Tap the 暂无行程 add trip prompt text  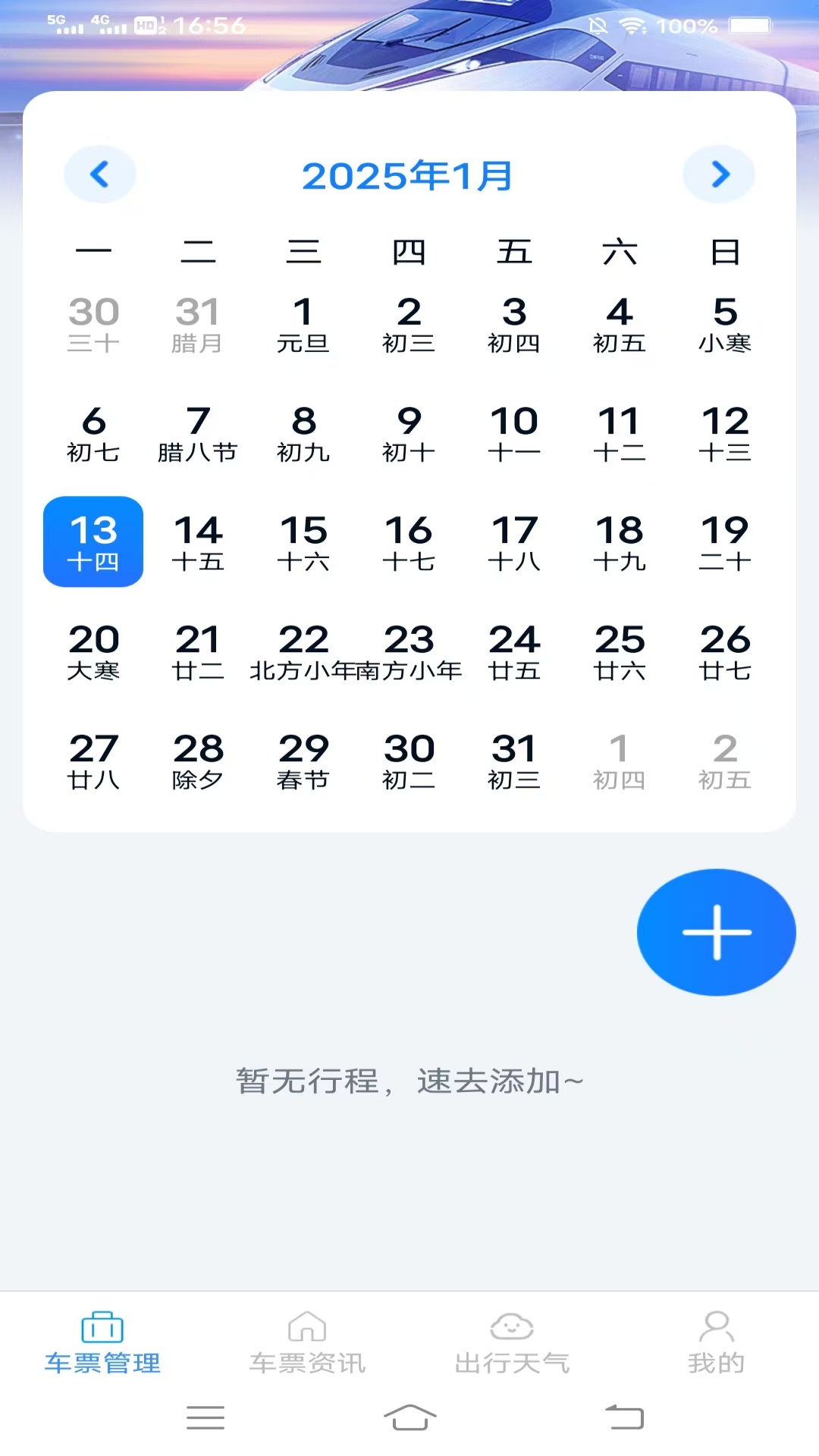[409, 1081]
